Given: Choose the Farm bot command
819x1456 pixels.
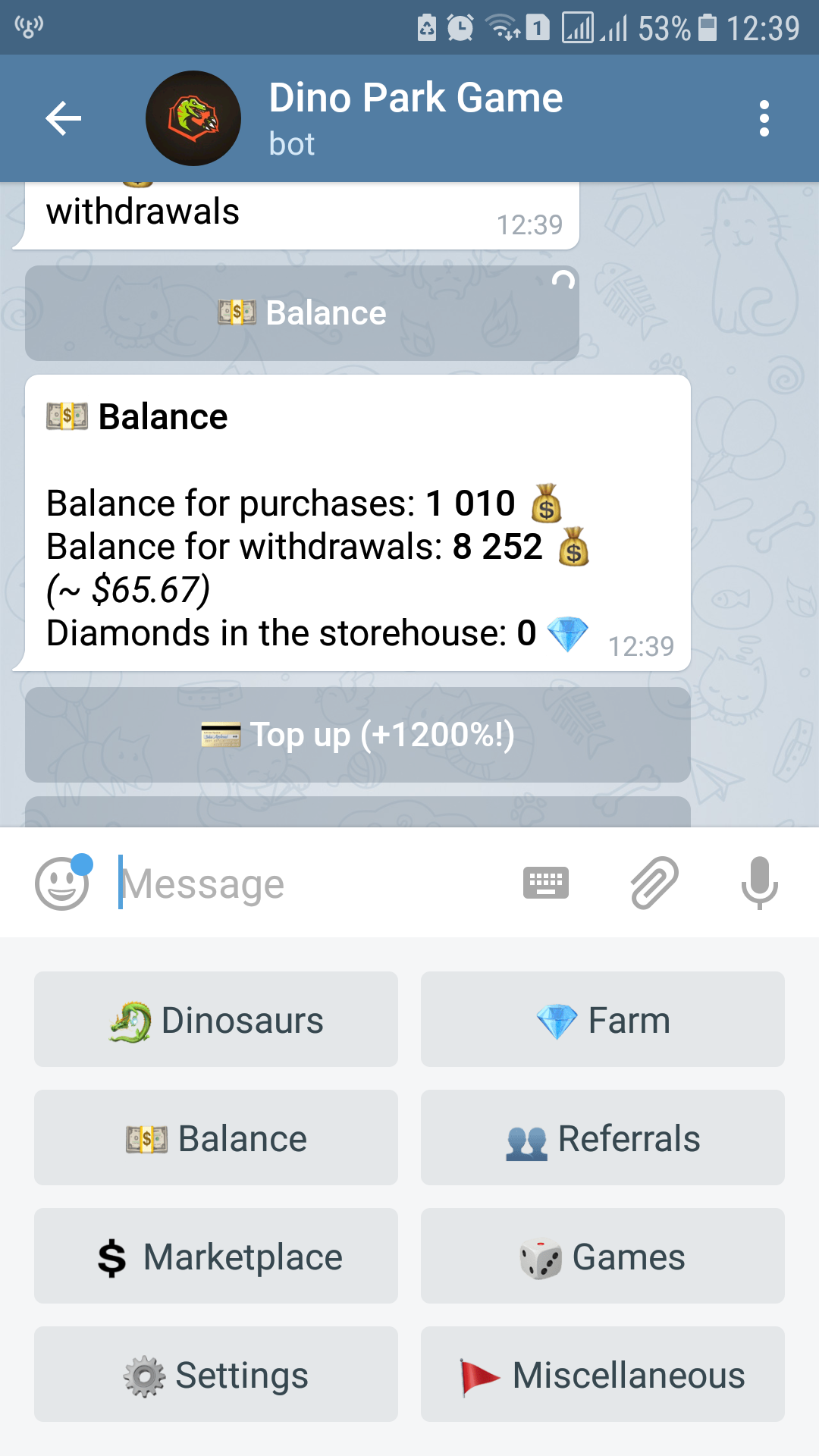Looking at the screenshot, I should pyautogui.click(x=603, y=1019).
